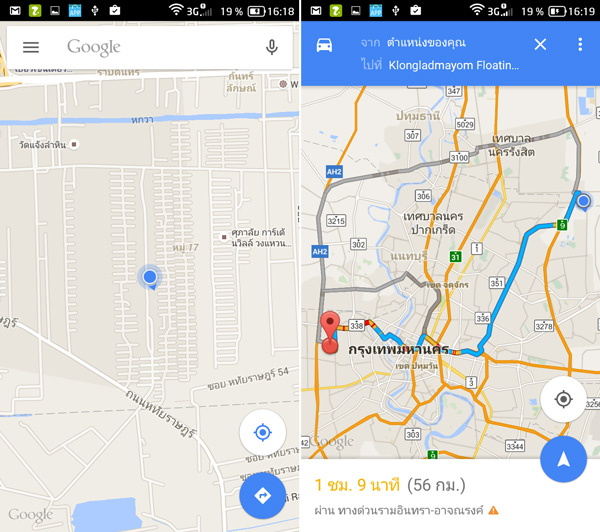Open the overflow menu in directions header
600x532 pixels.
coord(580,45)
